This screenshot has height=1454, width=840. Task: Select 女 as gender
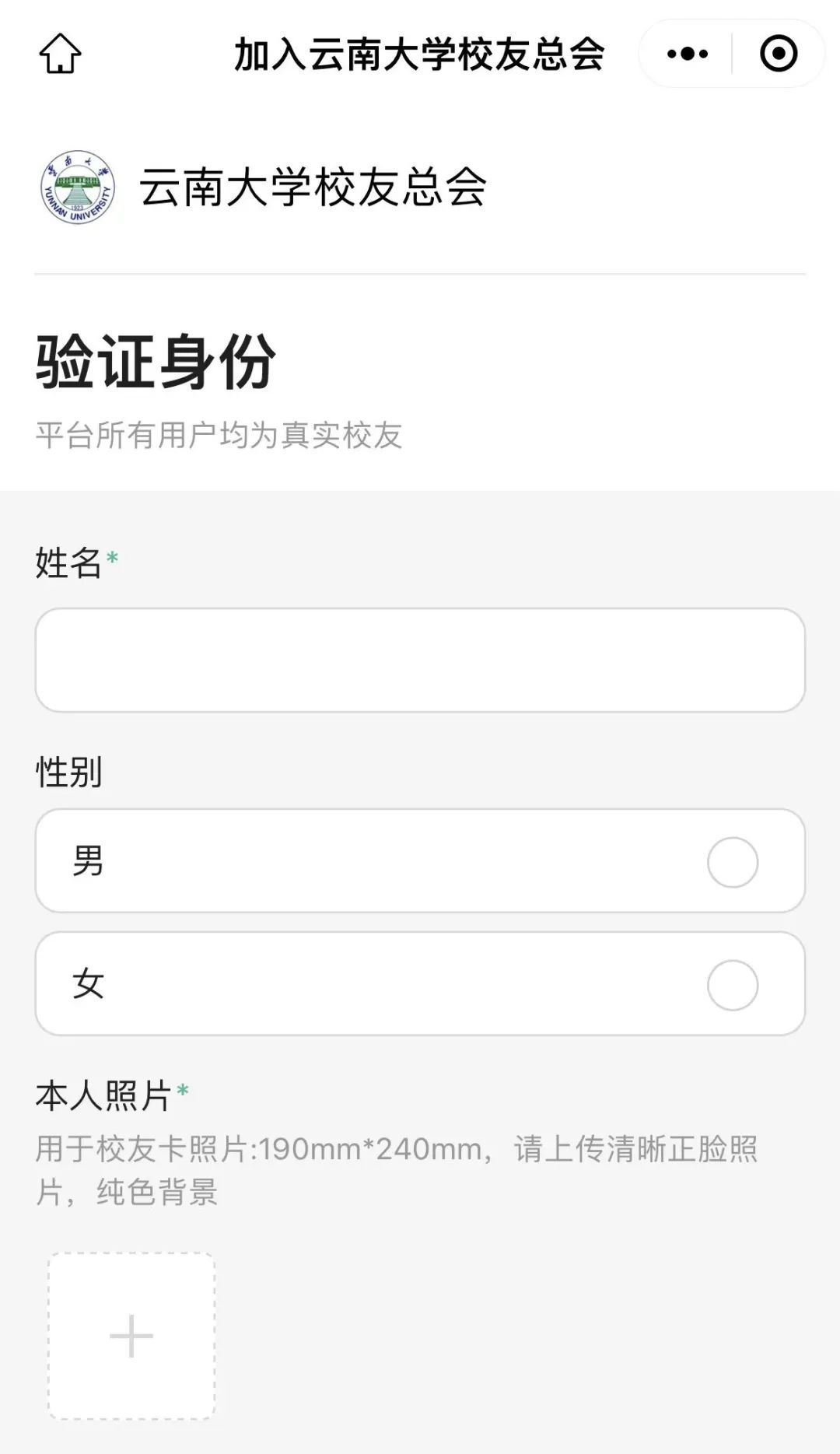point(732,985)
